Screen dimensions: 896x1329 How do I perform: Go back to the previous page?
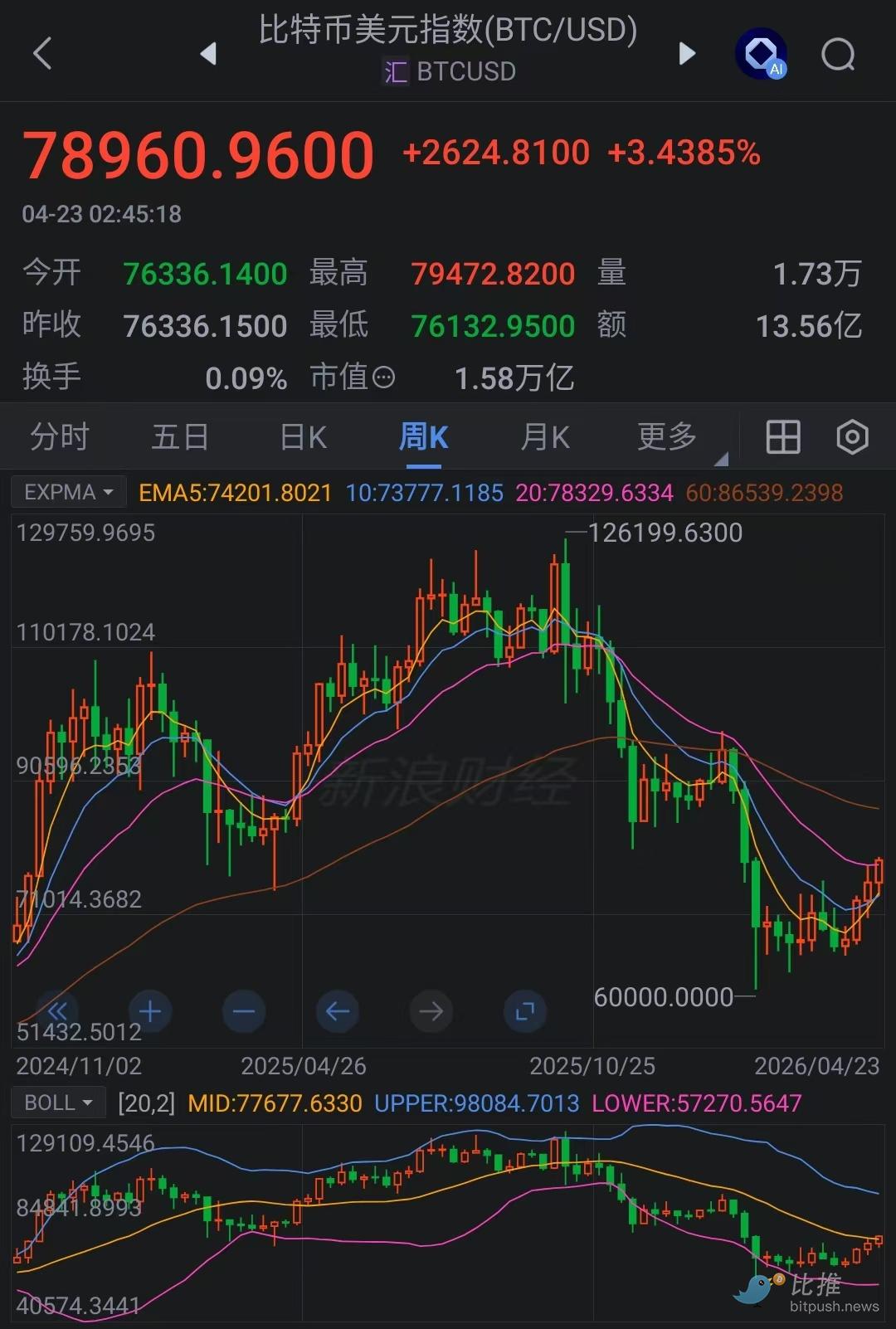43,54
